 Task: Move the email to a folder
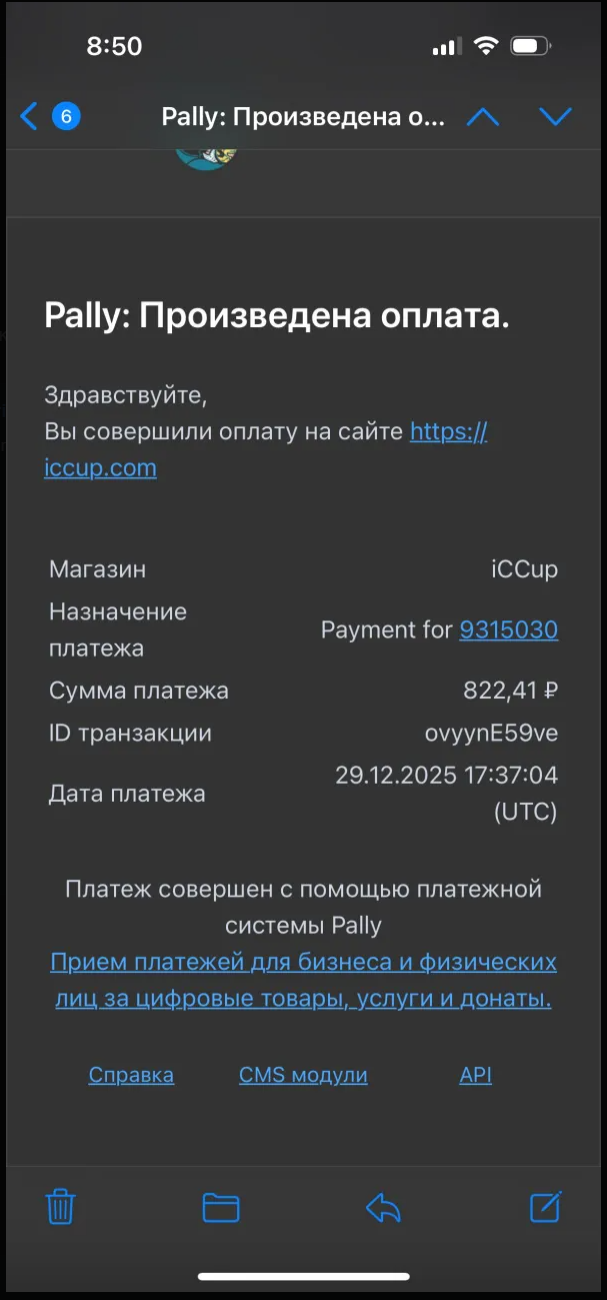221,1207
